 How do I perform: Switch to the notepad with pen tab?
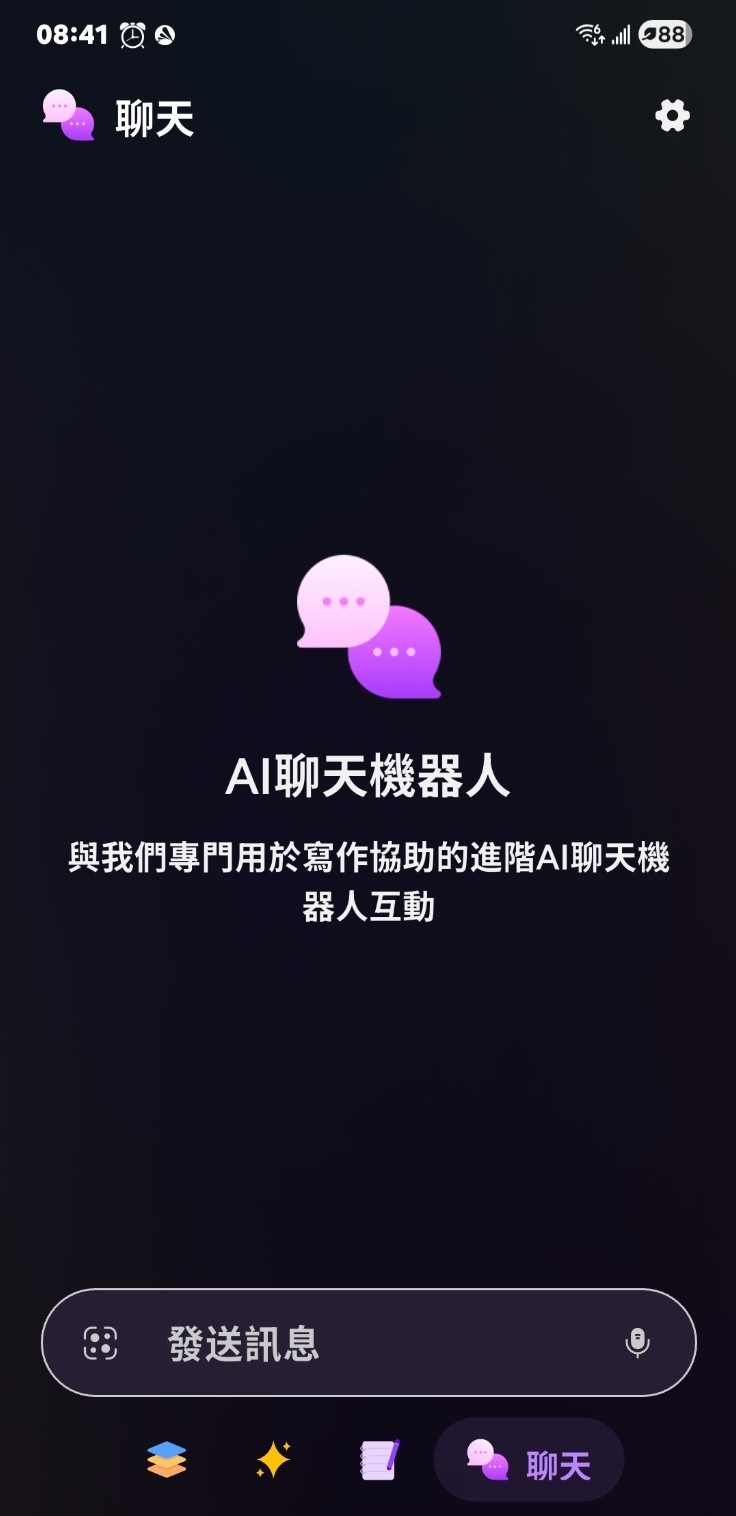point(379,1460)
